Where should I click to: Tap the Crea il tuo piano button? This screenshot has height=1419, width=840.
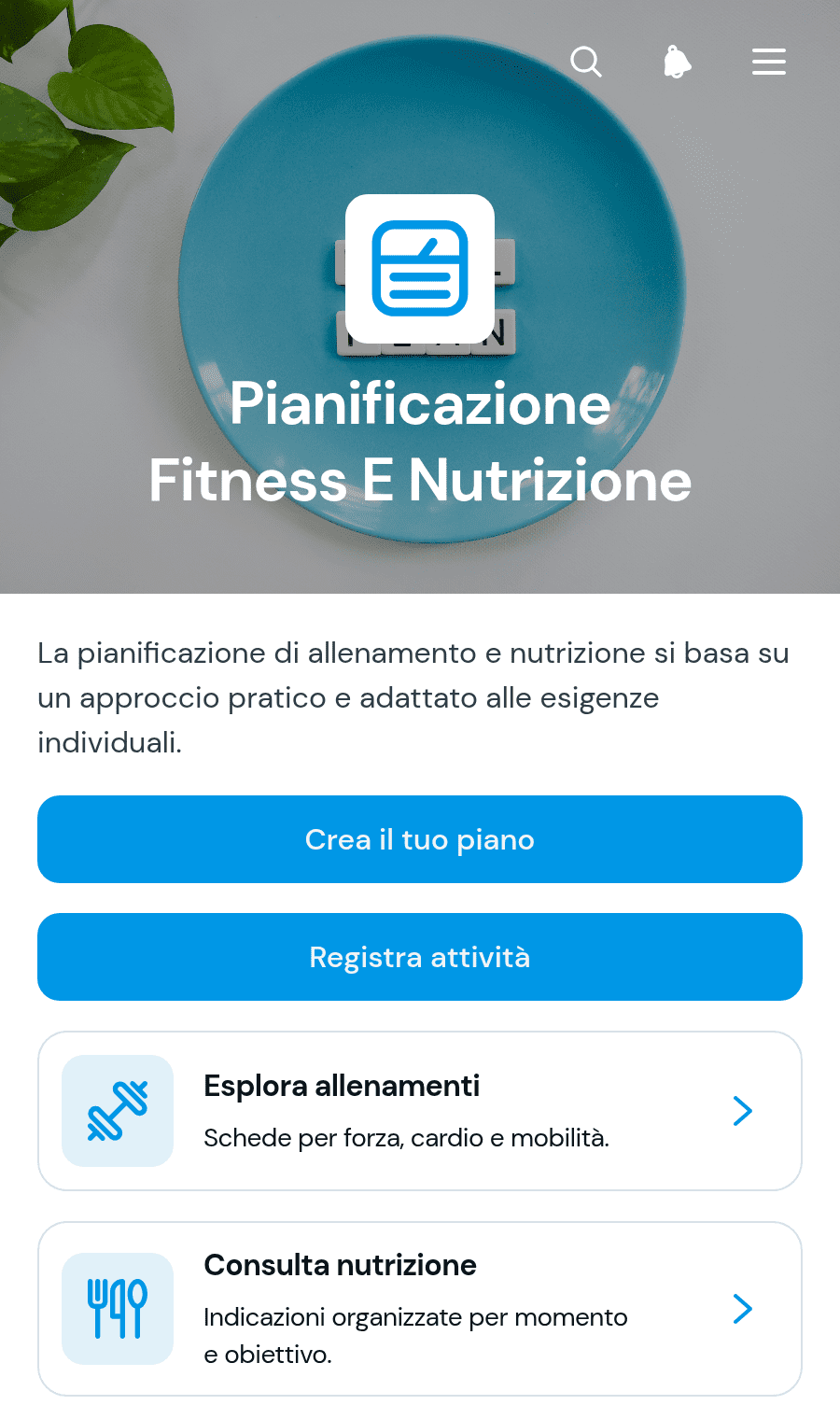pyautogui.click(x=420, y=839)
